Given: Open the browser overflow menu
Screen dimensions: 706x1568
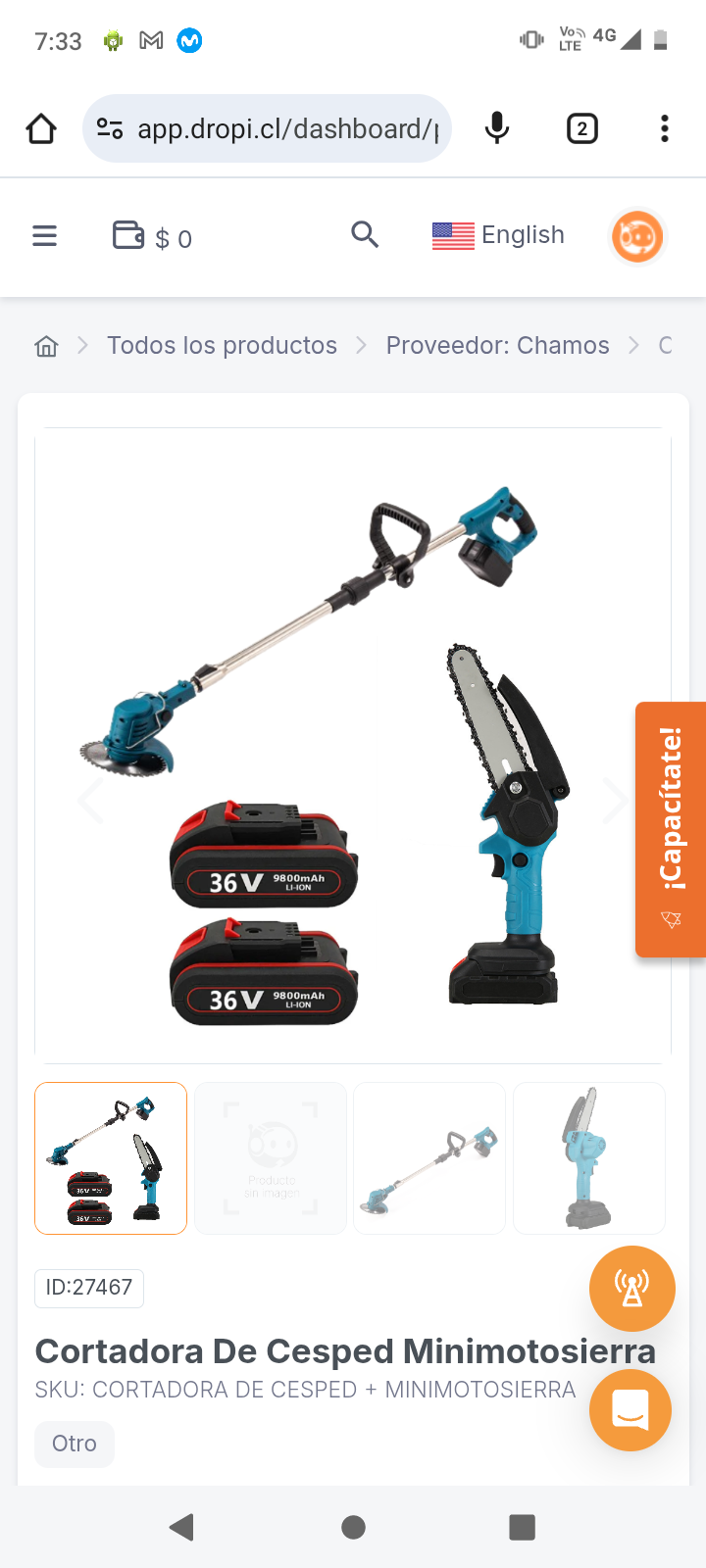Looking at the screenshot, I should (665, 128).
